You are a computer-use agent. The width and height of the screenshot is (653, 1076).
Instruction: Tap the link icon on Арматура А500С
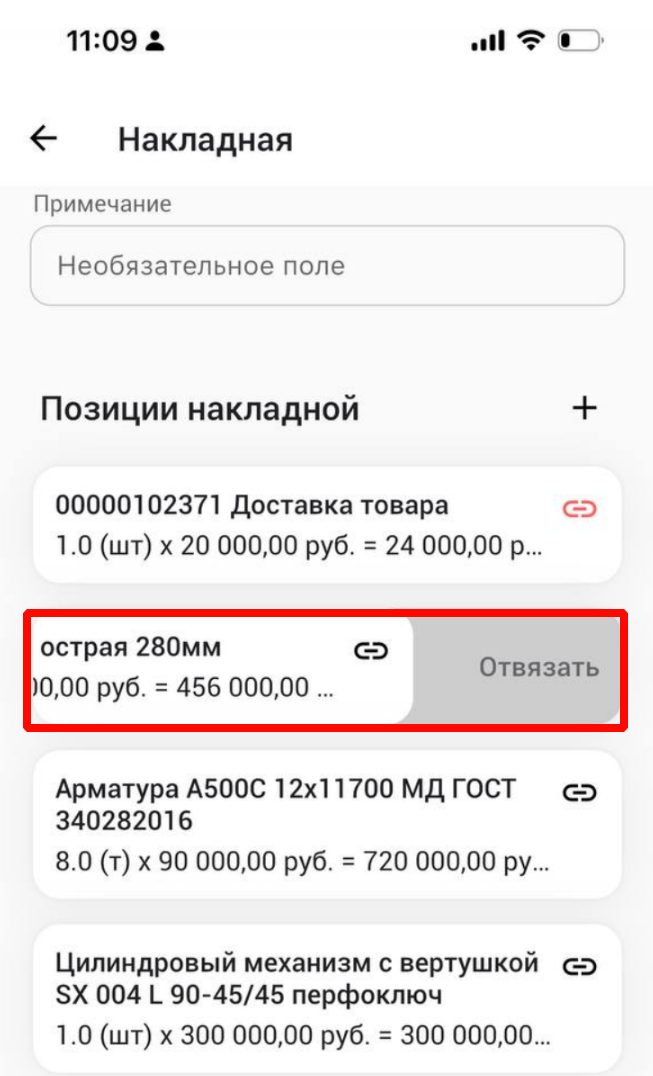click(x=579, y=793)
